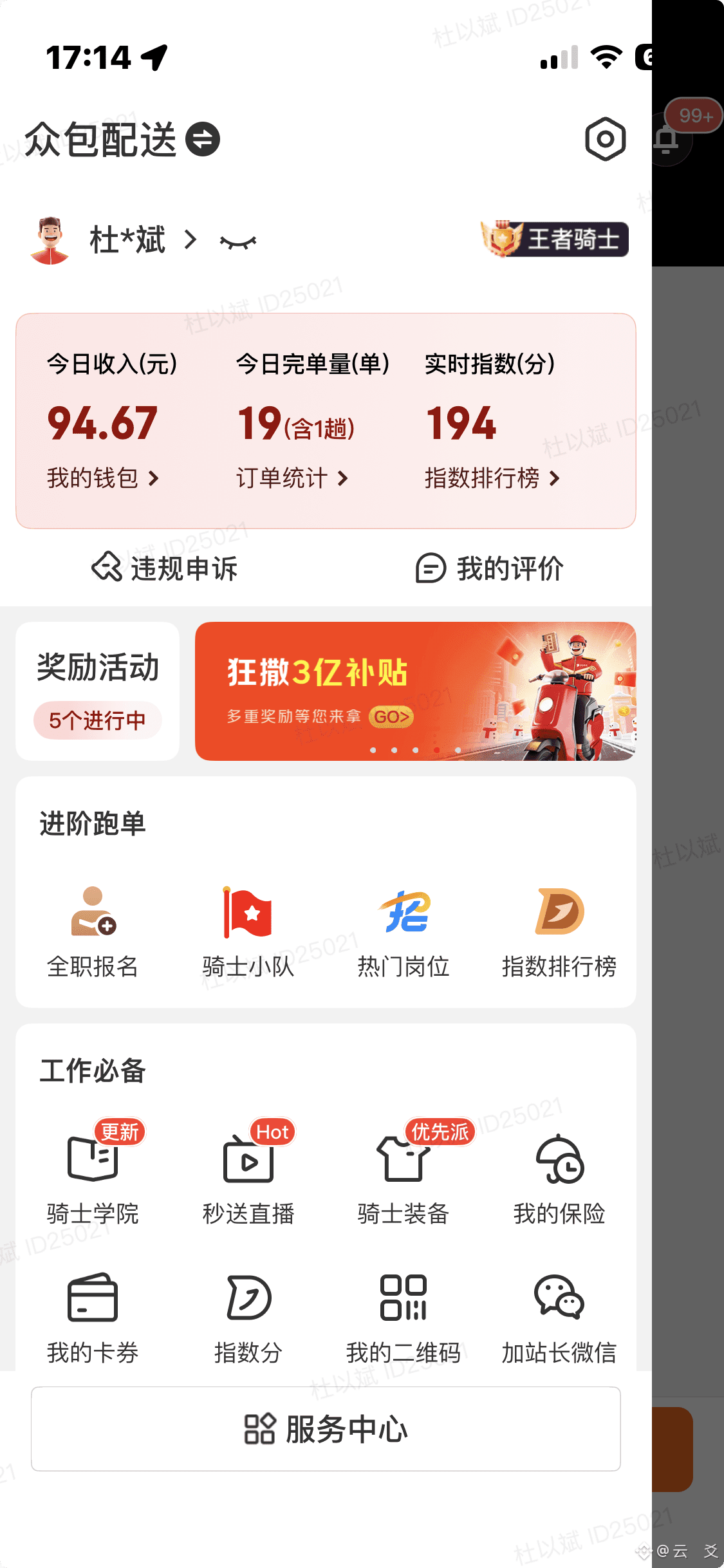
Task: Open 热门岗位 hot positions
Action: tap(404, 931)
